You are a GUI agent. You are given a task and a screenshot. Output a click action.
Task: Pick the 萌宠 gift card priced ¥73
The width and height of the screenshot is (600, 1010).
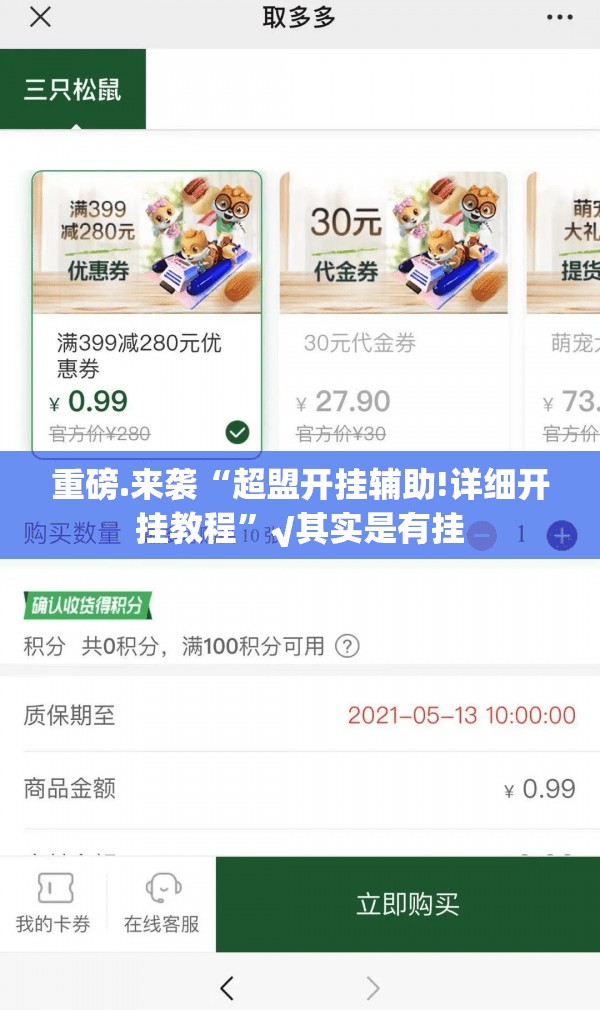564,311
